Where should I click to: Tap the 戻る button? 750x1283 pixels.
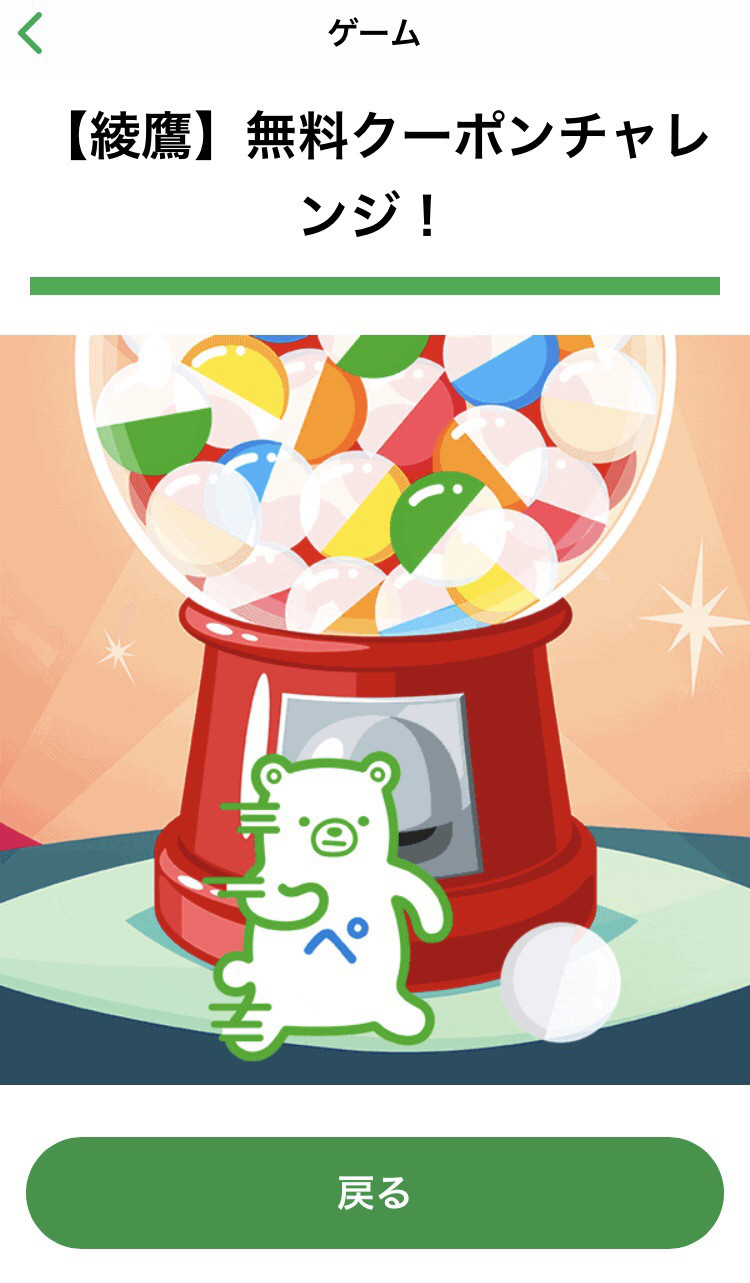(374, 1192)
